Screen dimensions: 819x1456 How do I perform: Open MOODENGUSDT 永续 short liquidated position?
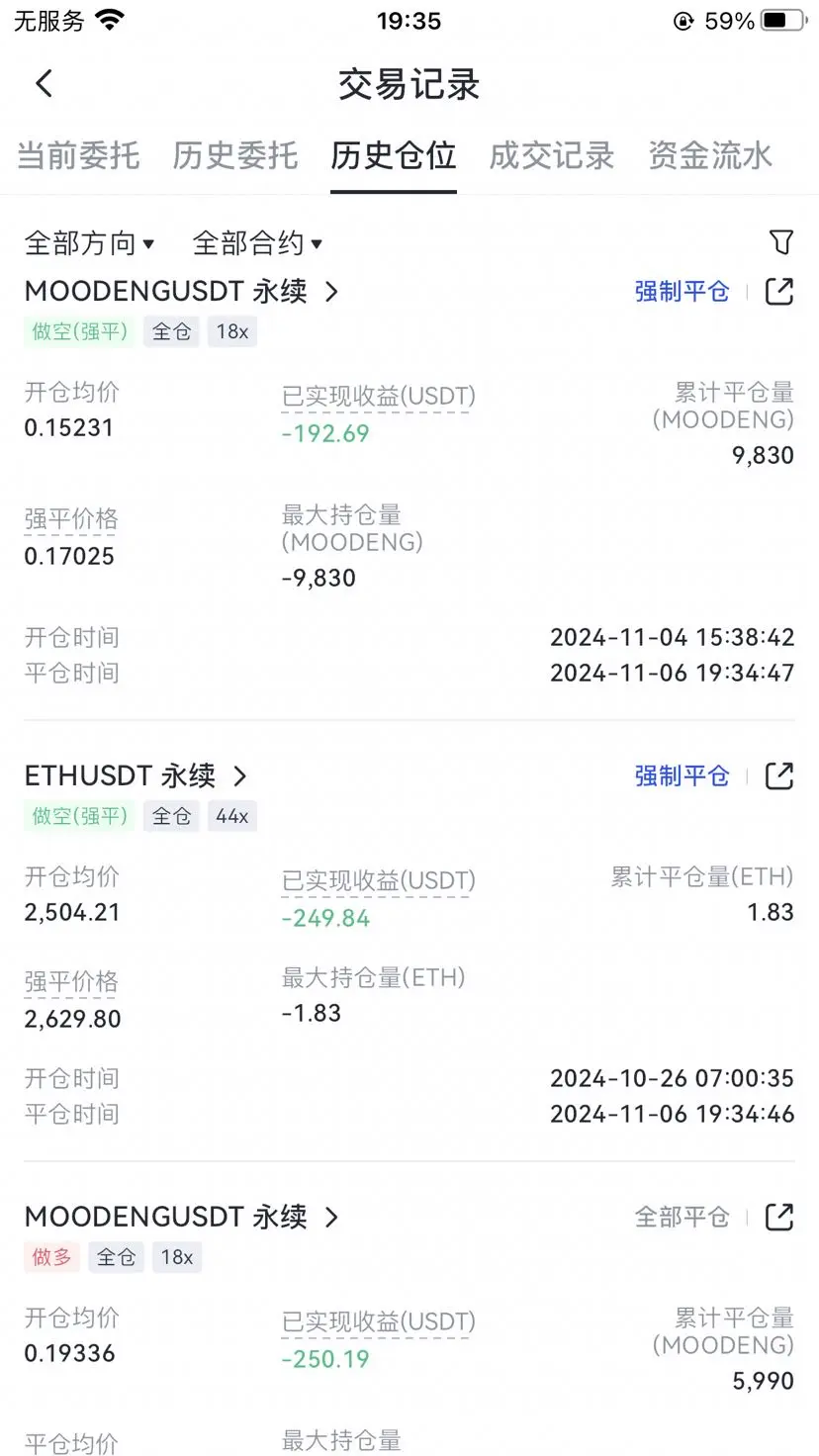[x=182, y=292]
